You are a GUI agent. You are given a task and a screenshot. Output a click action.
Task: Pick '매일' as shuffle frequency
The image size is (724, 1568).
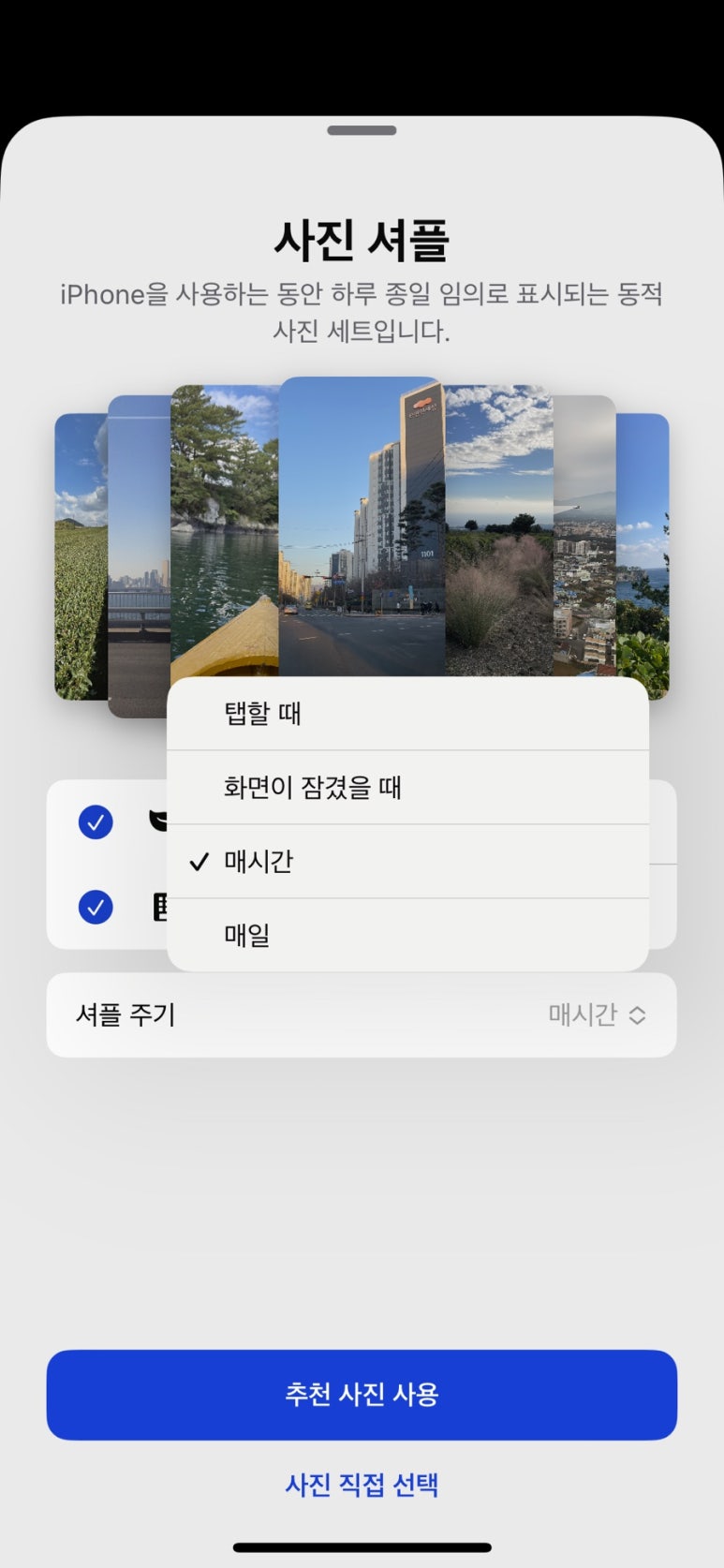(x=407, y=935)
